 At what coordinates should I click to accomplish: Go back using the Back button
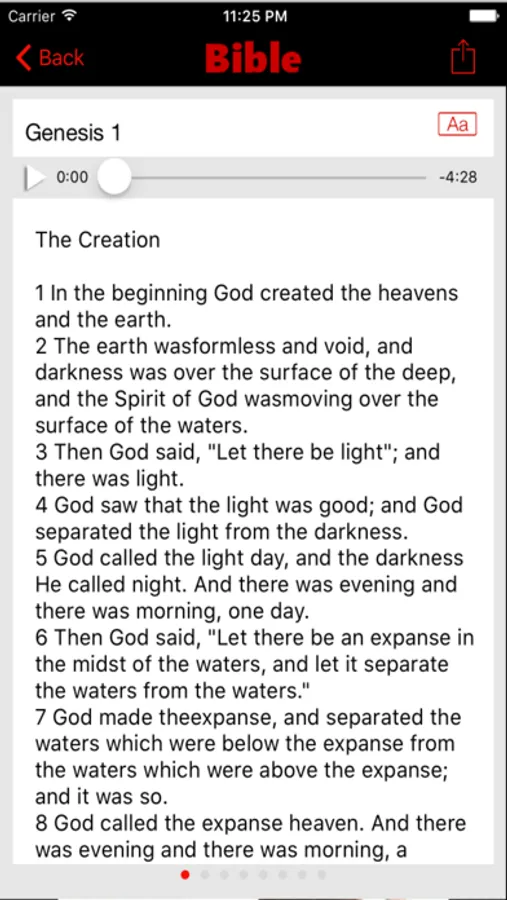tap(51, 58)
